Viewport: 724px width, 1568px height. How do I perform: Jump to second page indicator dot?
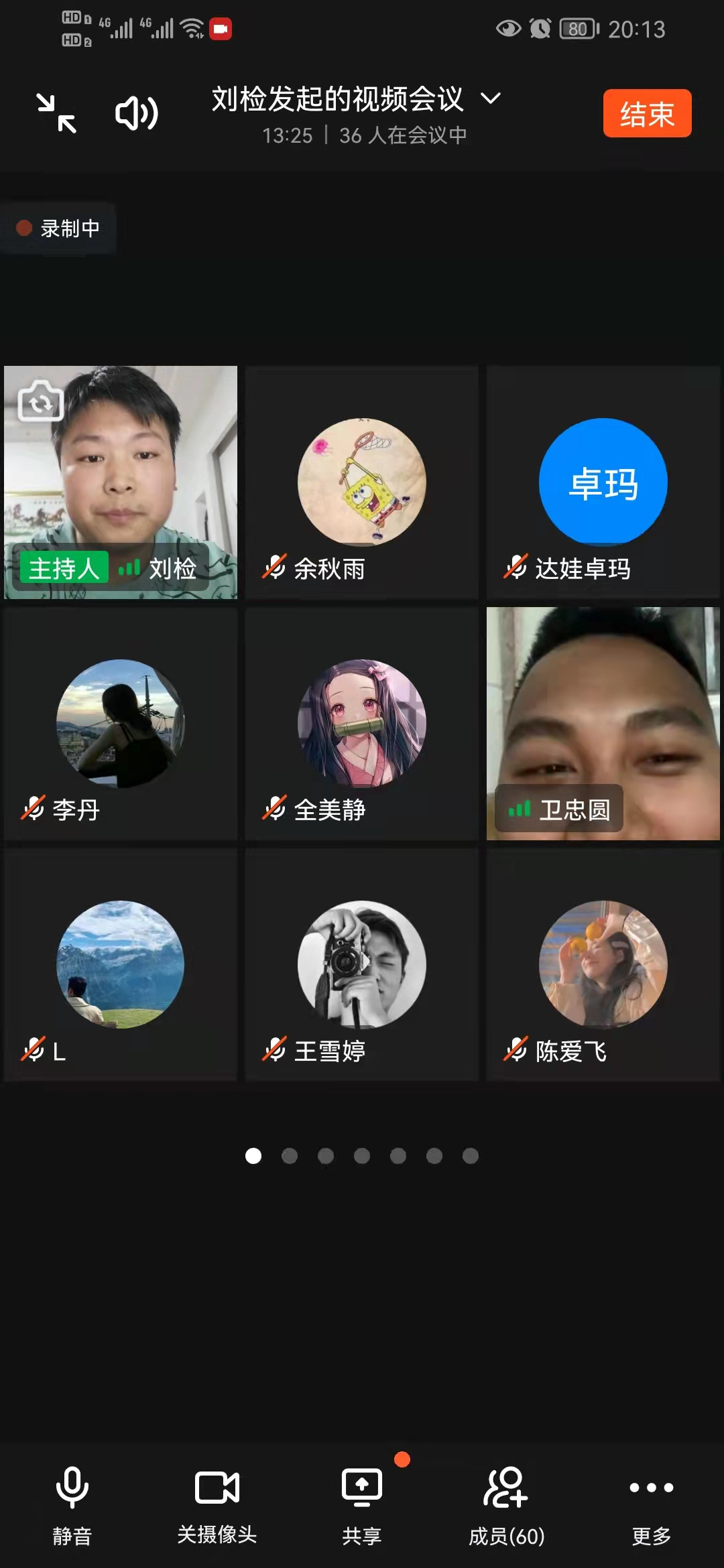tap(290, 1156)
